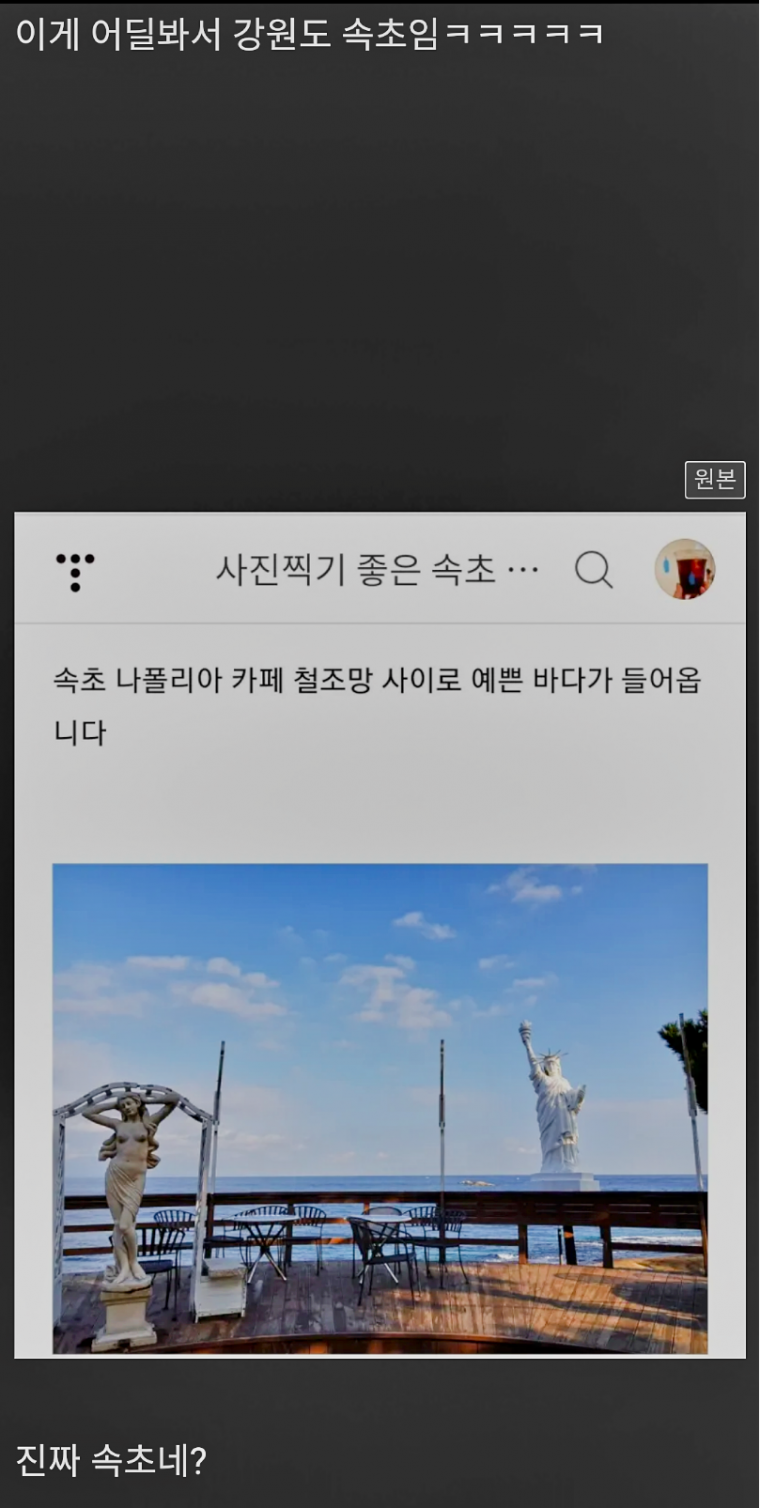
Task: Open the embedded Sokcho cafe screenshot image
Action: 380,935
